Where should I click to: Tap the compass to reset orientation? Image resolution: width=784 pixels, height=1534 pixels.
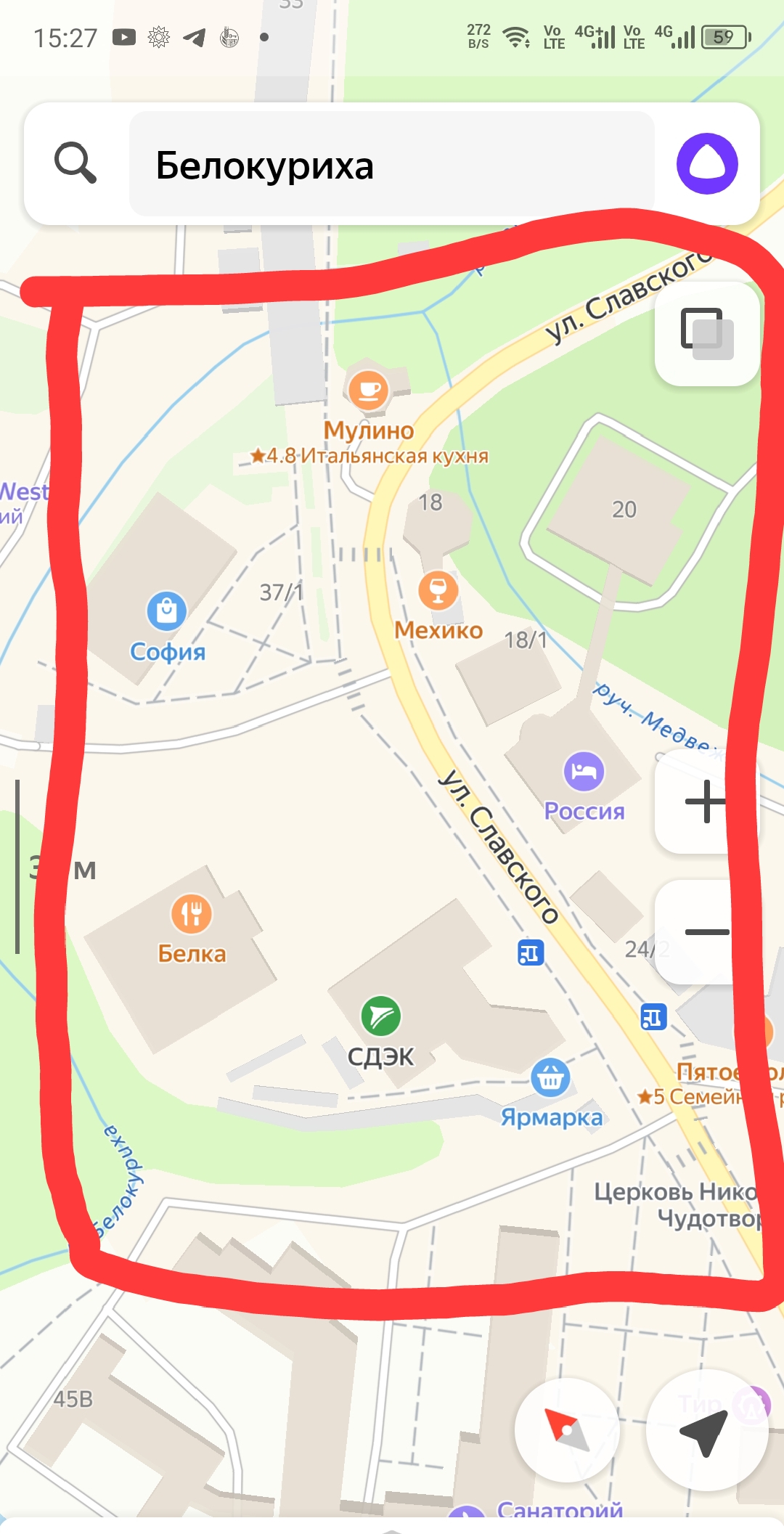click(567, 1429)
